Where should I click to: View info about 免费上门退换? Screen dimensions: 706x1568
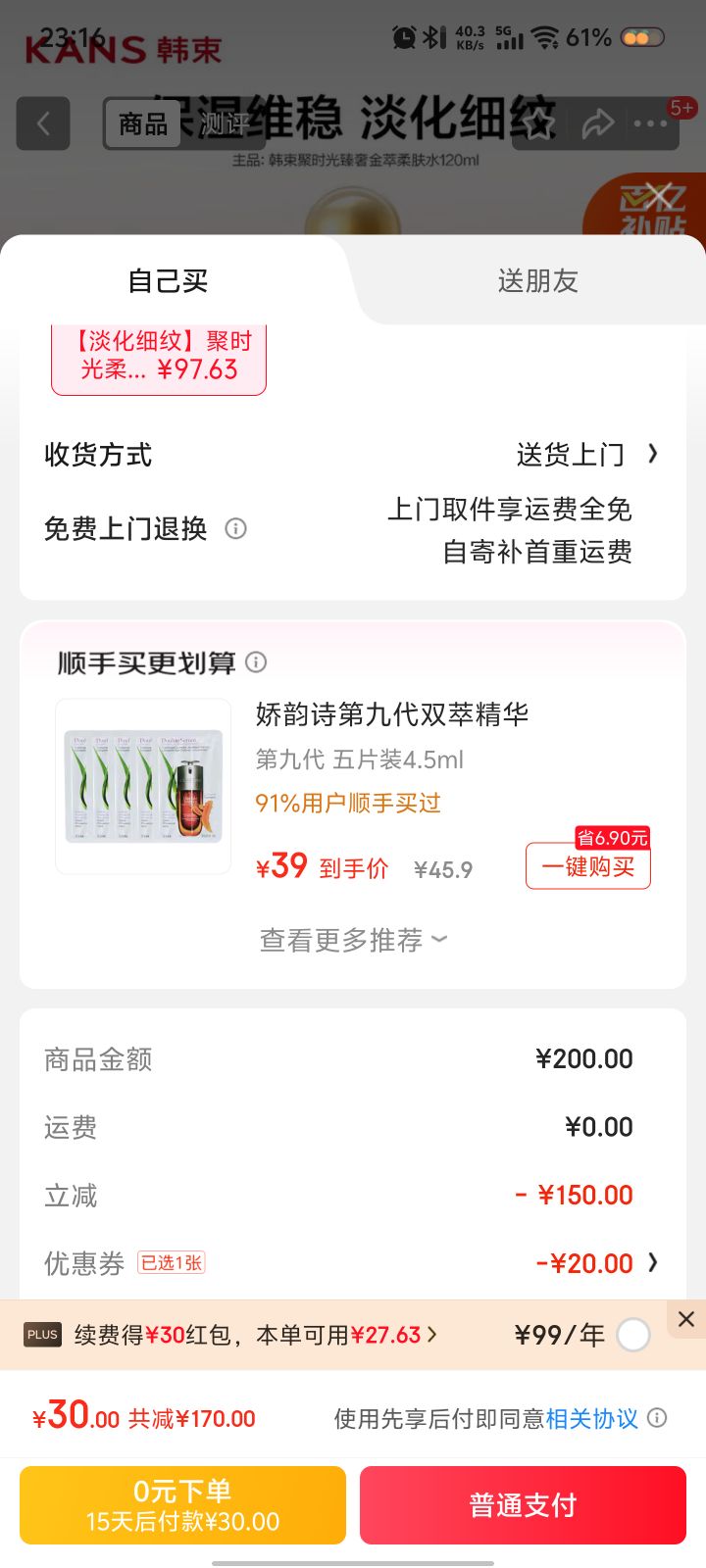pos(236,529)
